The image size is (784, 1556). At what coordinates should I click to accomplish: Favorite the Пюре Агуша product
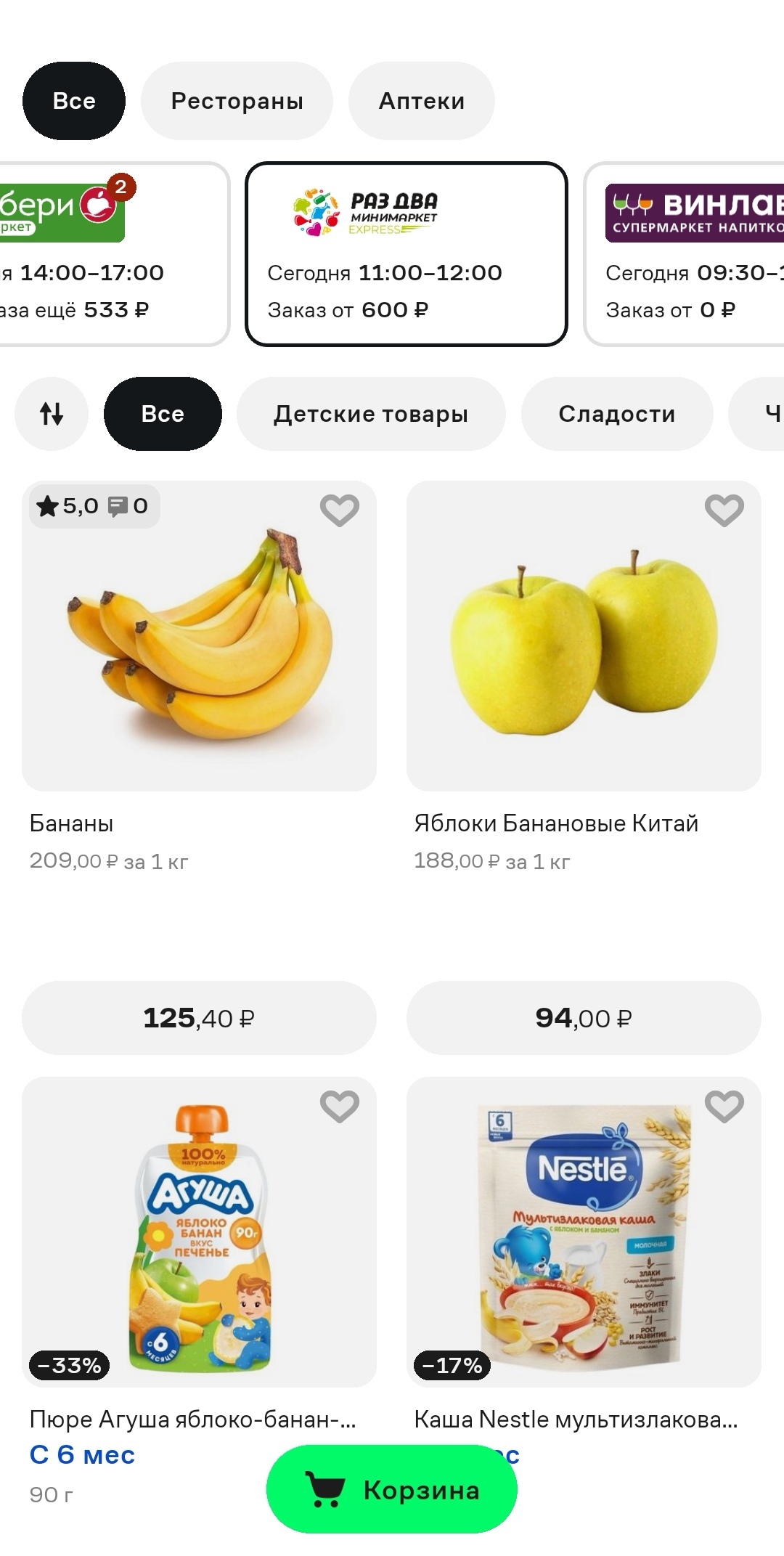pyautogui.click(x=340, y=1106)
